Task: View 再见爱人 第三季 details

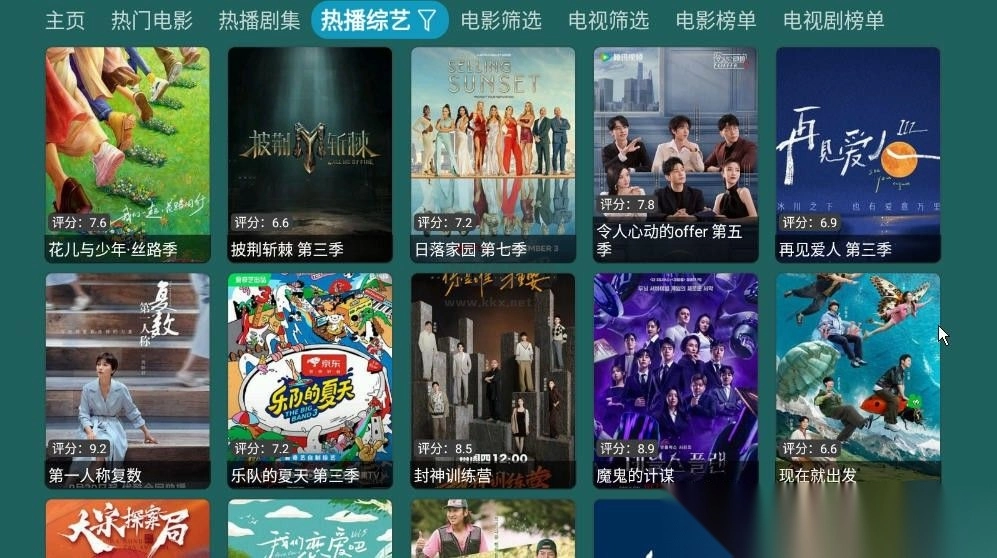Action: (x=858, y=150)
